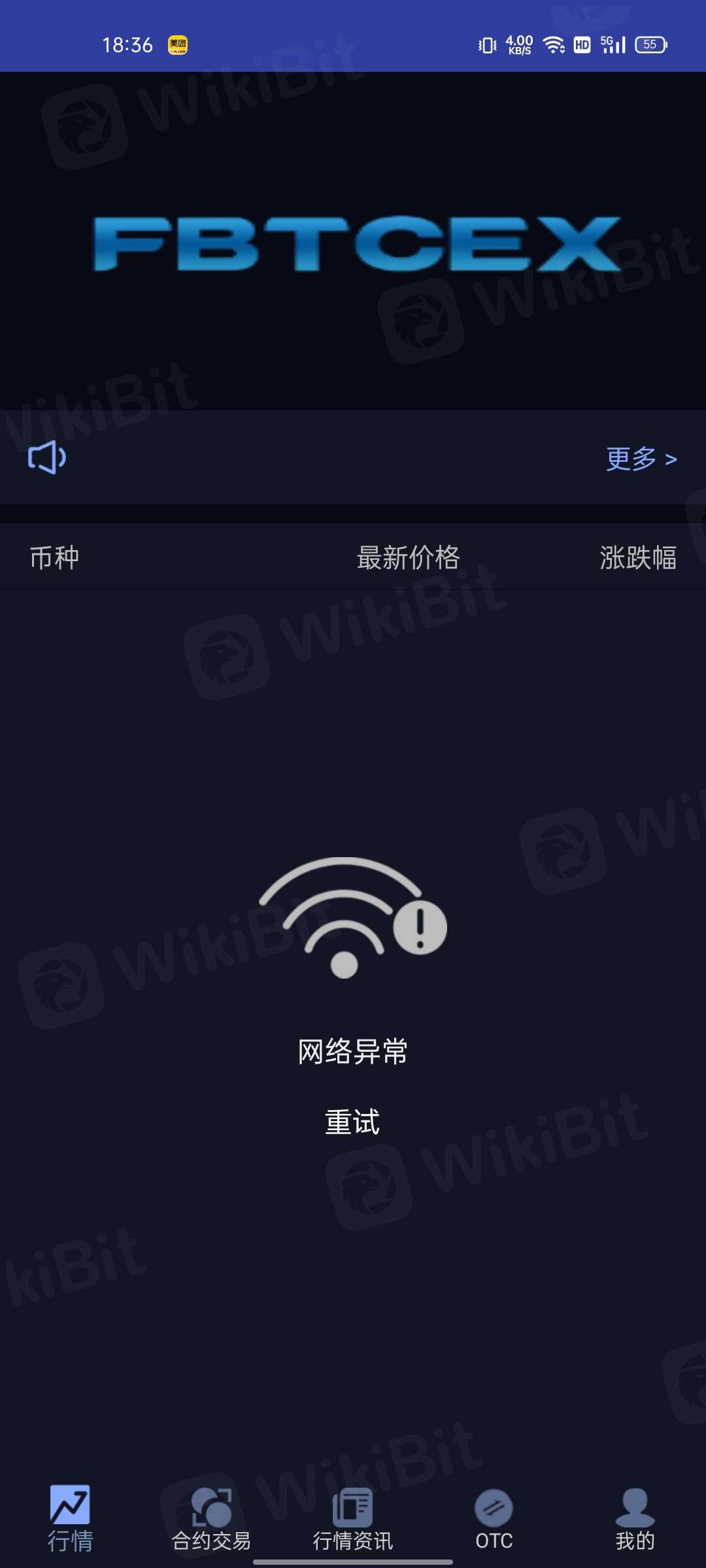Open 更多 announcements link

click(x=641, y=459)
